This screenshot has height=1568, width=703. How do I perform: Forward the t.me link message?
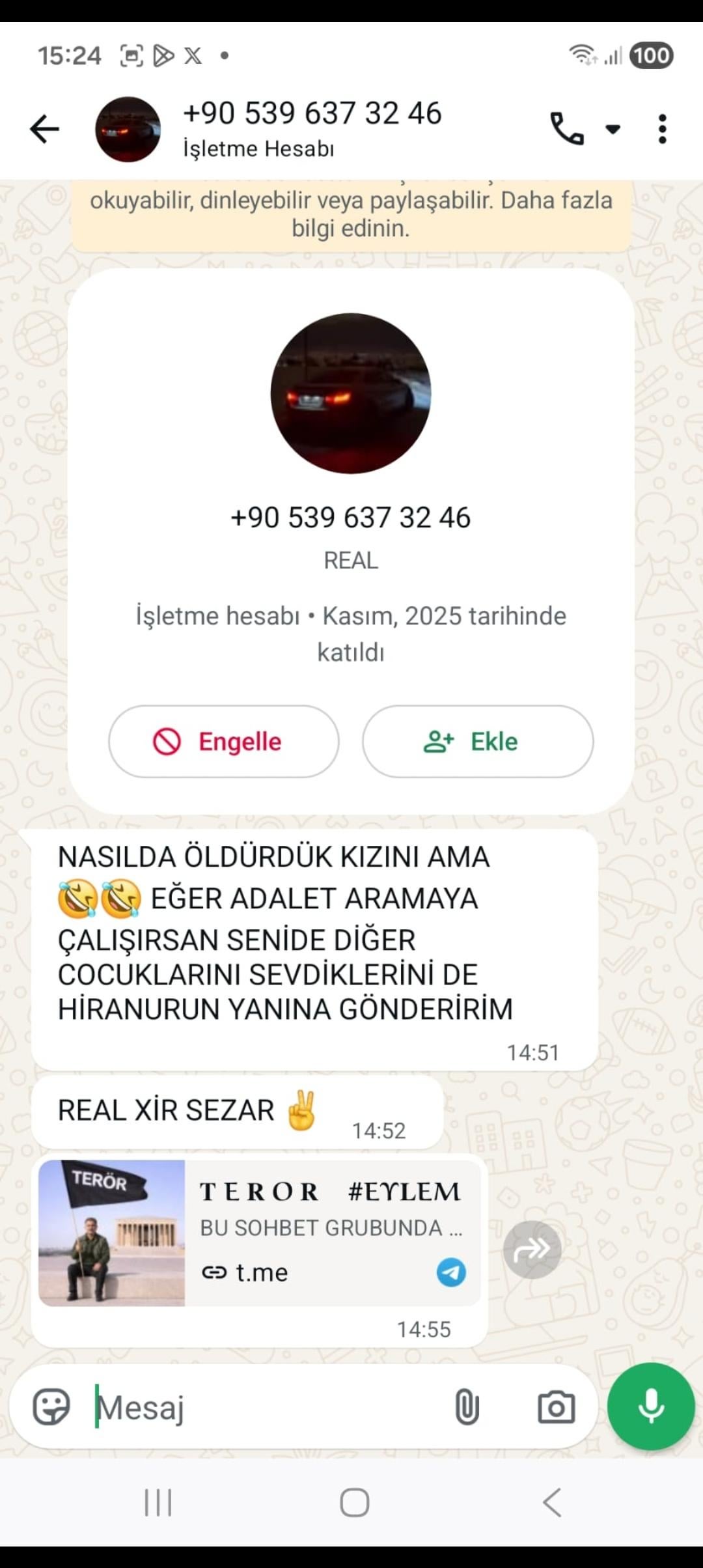(532, 1250)
